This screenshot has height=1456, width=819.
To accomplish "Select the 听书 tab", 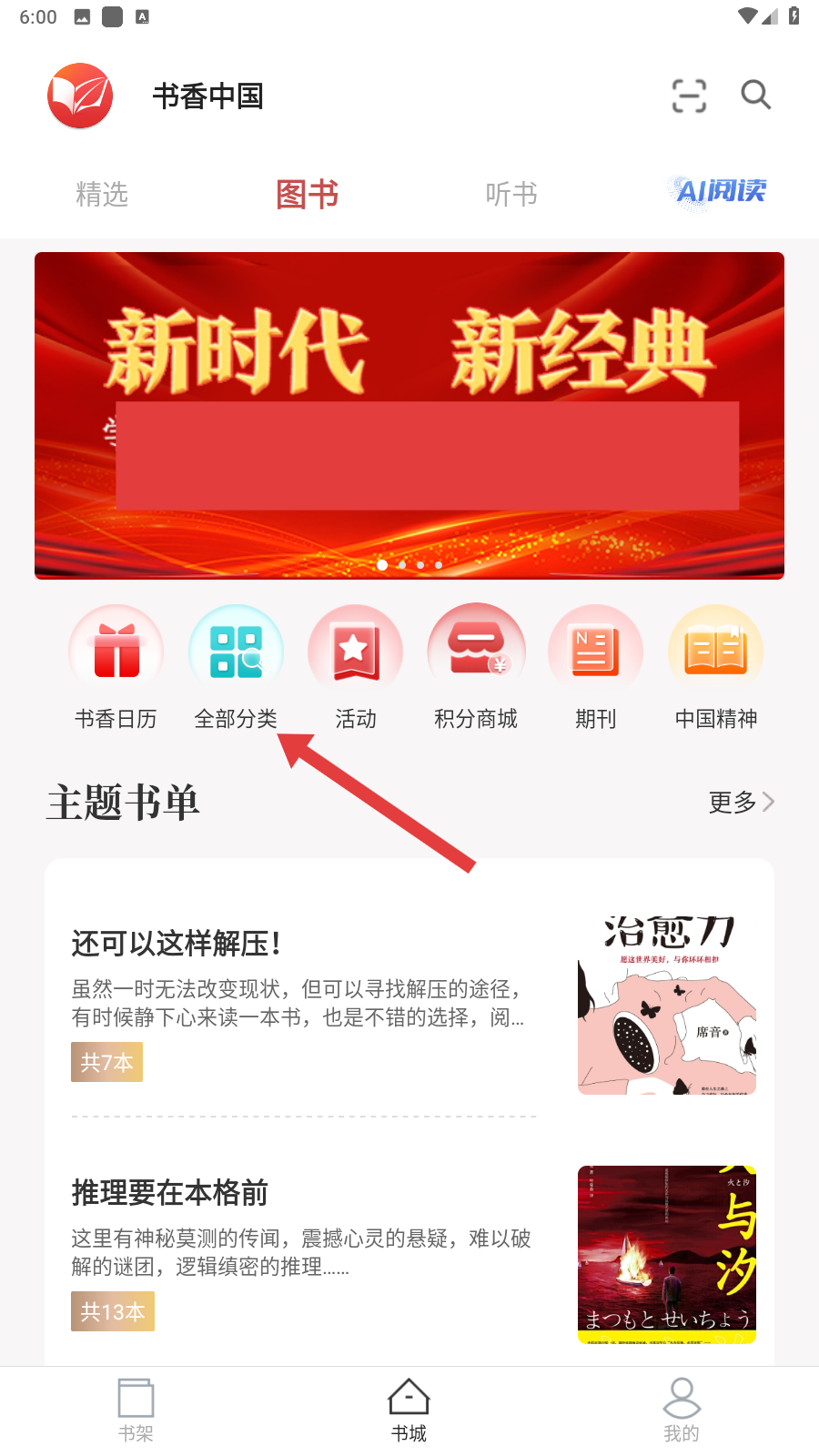I will click(x=511, y=194).
